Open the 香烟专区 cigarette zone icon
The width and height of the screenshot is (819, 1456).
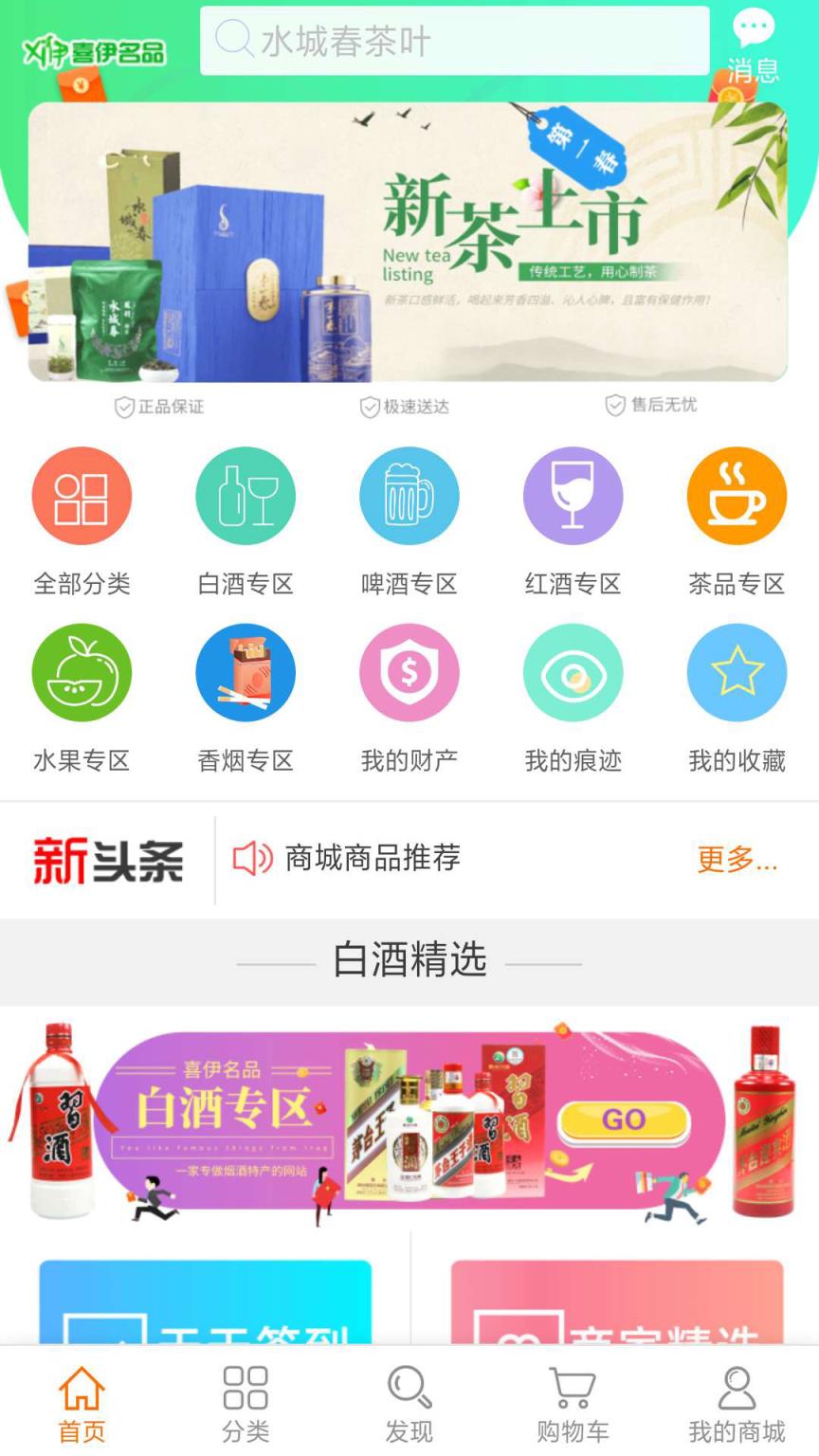[x=246, y=672]
